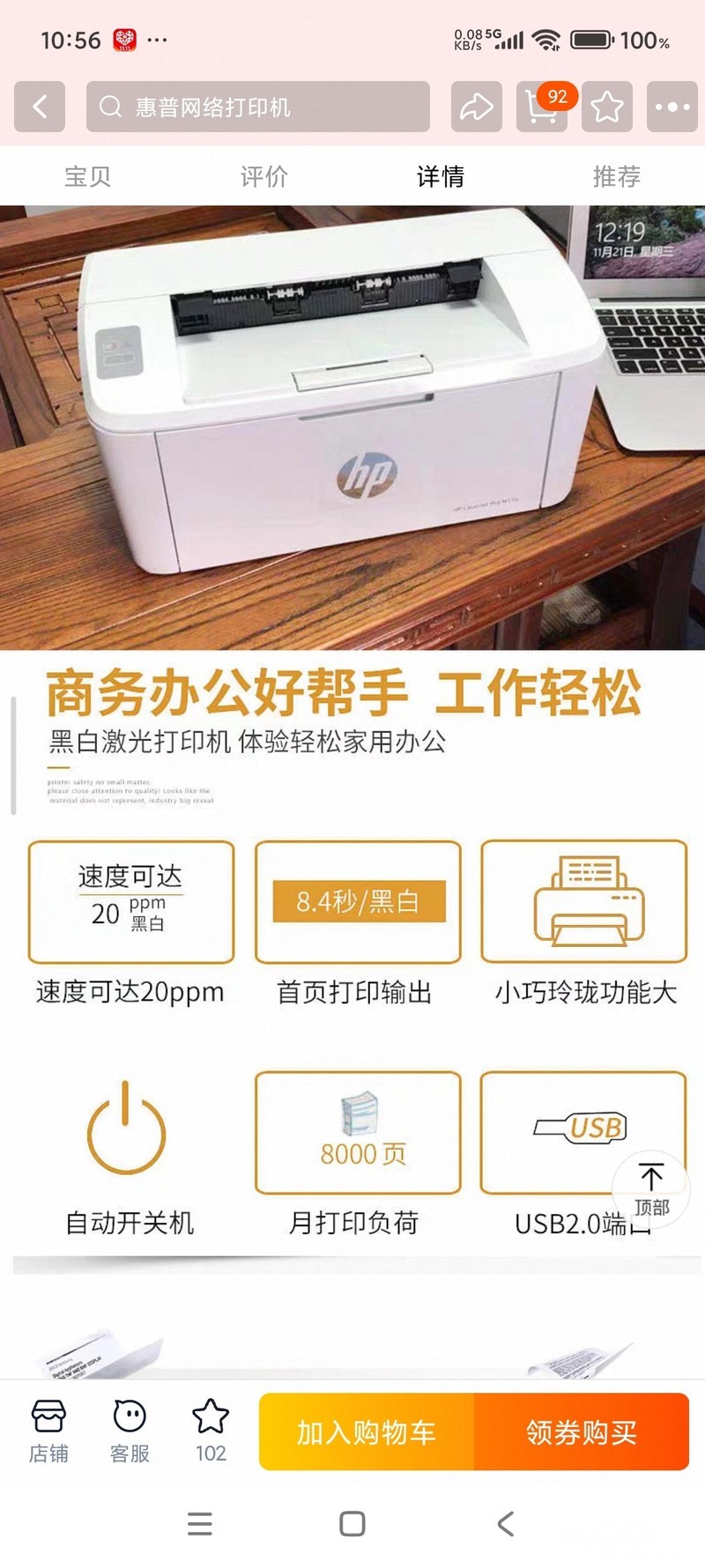Jump to top with the 顶部 button
This screenshot has height=1568, width=705.
(651, 1188)
